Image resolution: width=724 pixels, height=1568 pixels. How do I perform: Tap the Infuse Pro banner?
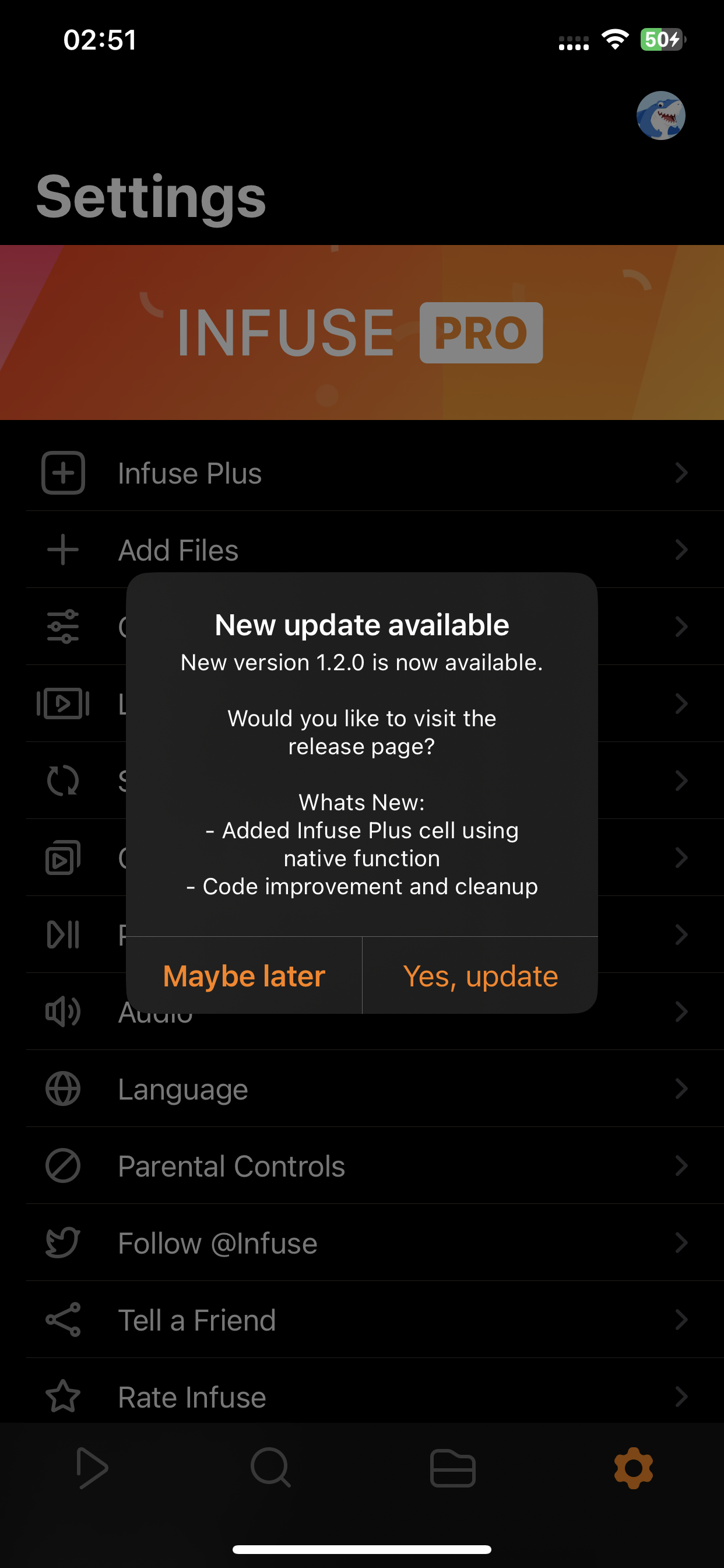tap(361, 332)
